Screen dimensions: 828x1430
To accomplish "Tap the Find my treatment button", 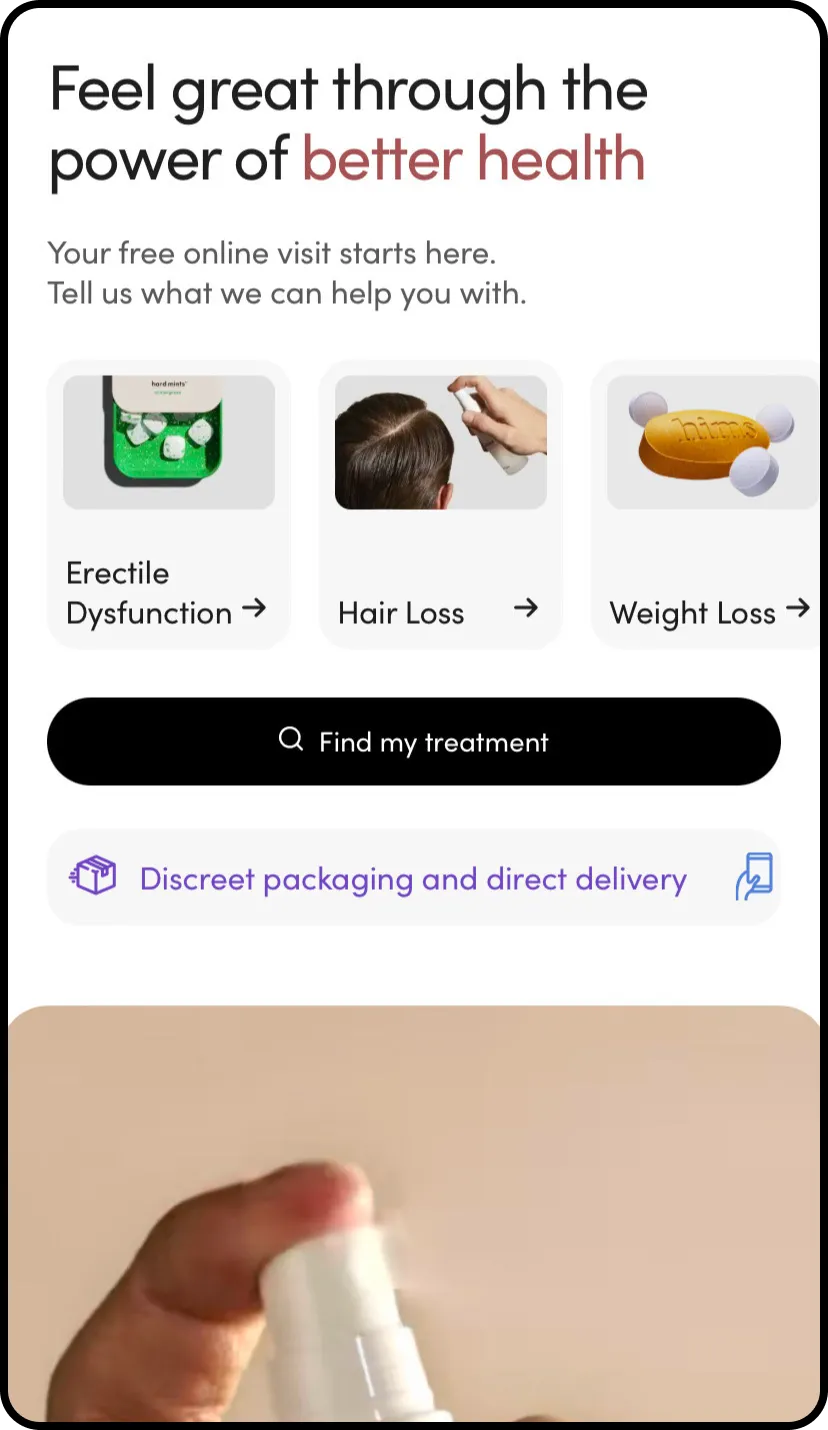I will [x=413, y=741].
